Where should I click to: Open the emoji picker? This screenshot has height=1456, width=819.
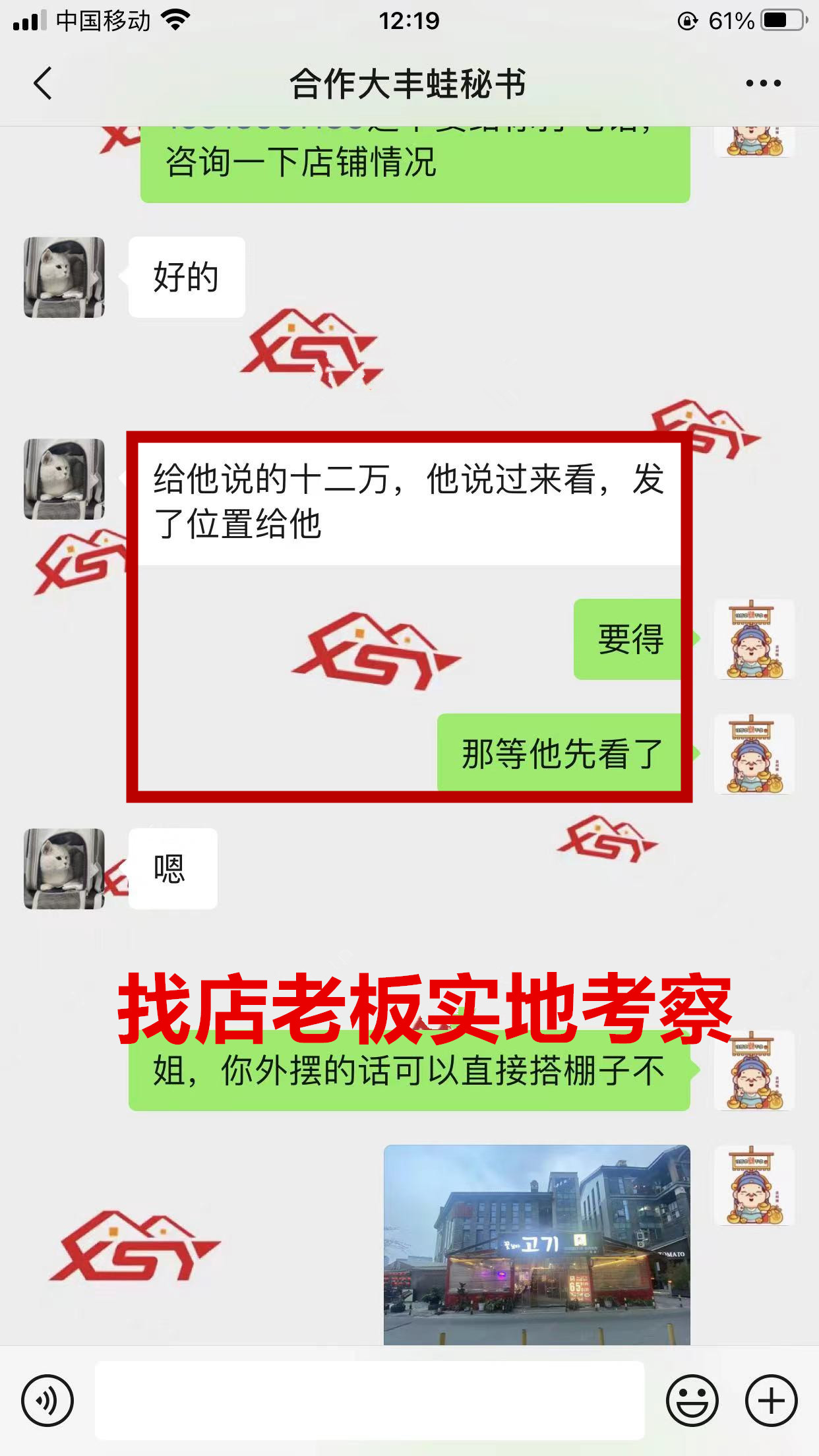tap(692, 1400)
